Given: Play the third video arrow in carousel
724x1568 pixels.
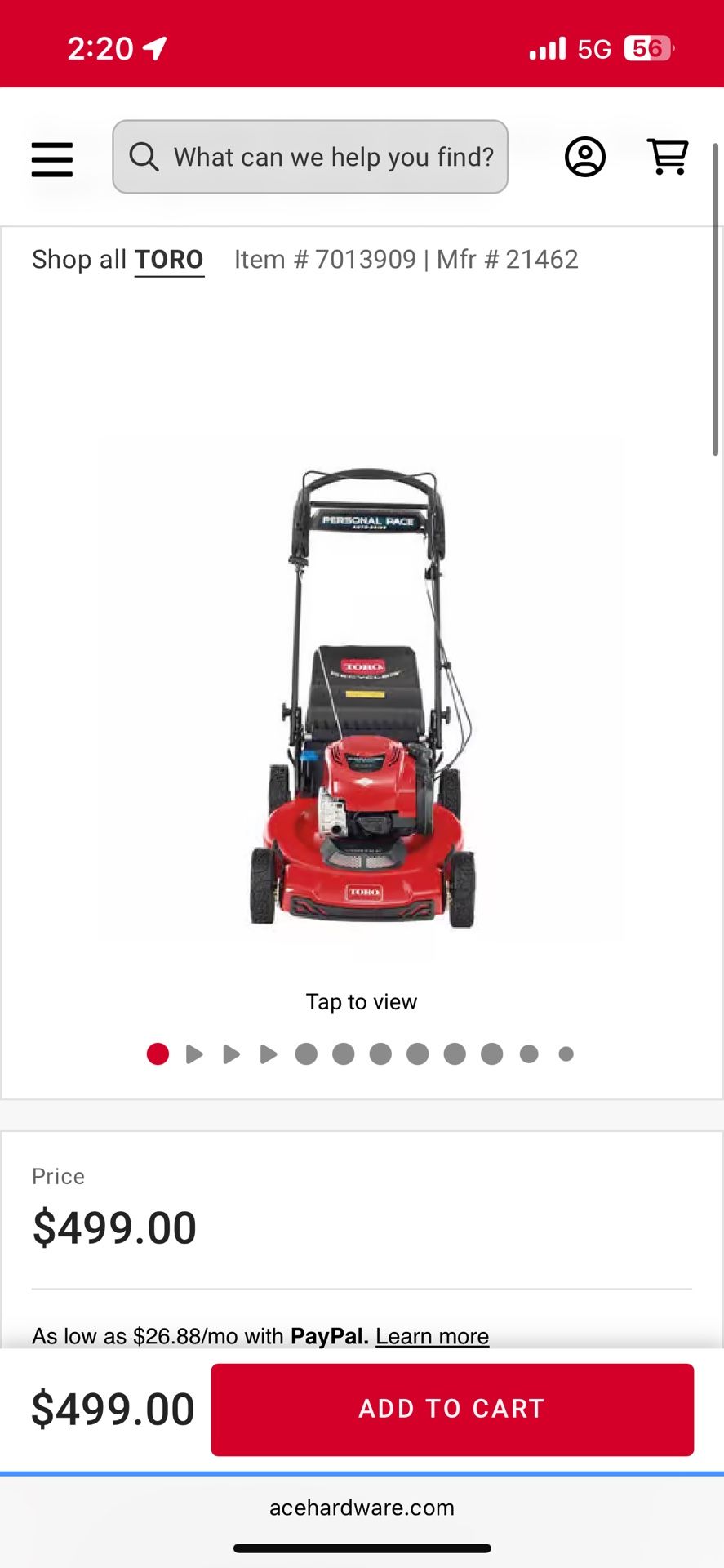Looking at the screenshot, I should tap(268, 1053).
